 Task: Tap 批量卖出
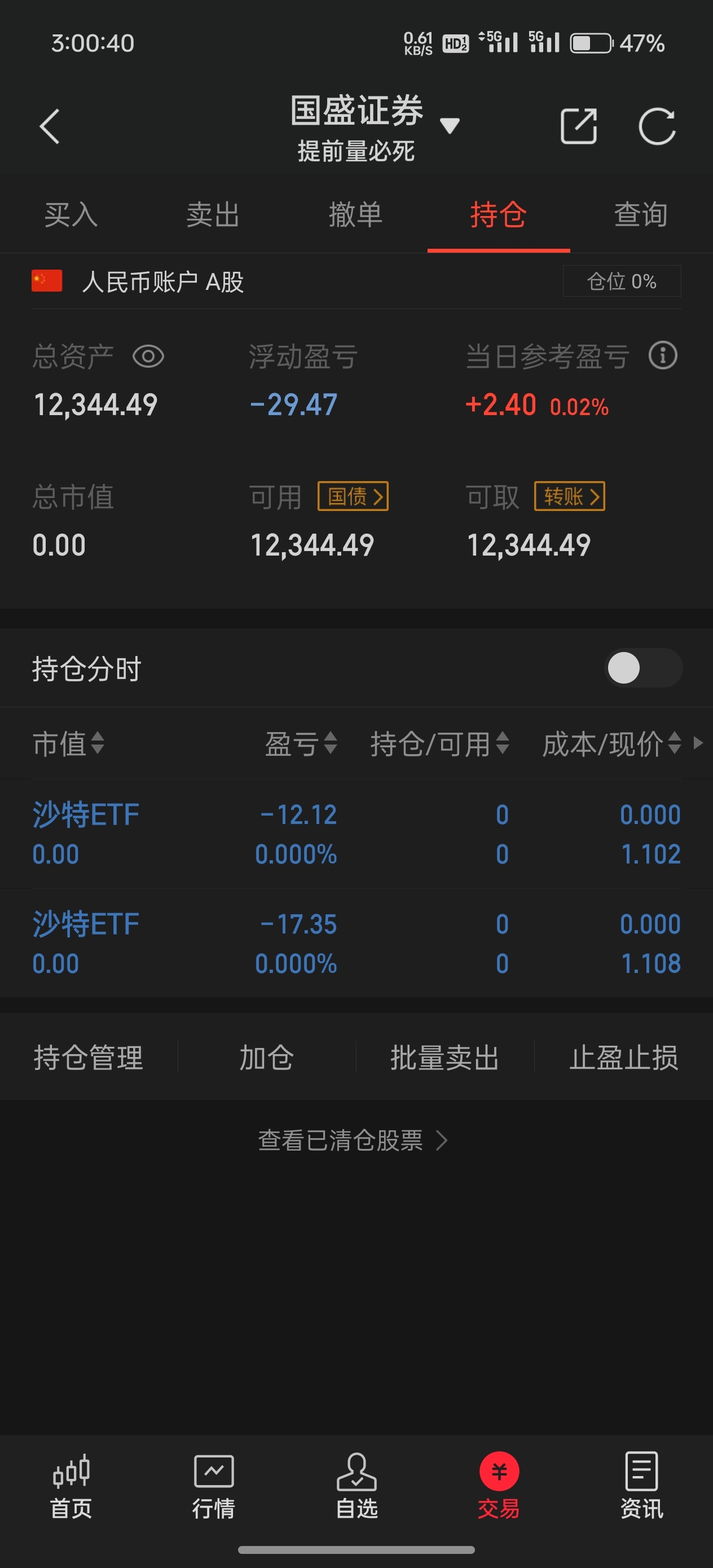pos(445,1058)
